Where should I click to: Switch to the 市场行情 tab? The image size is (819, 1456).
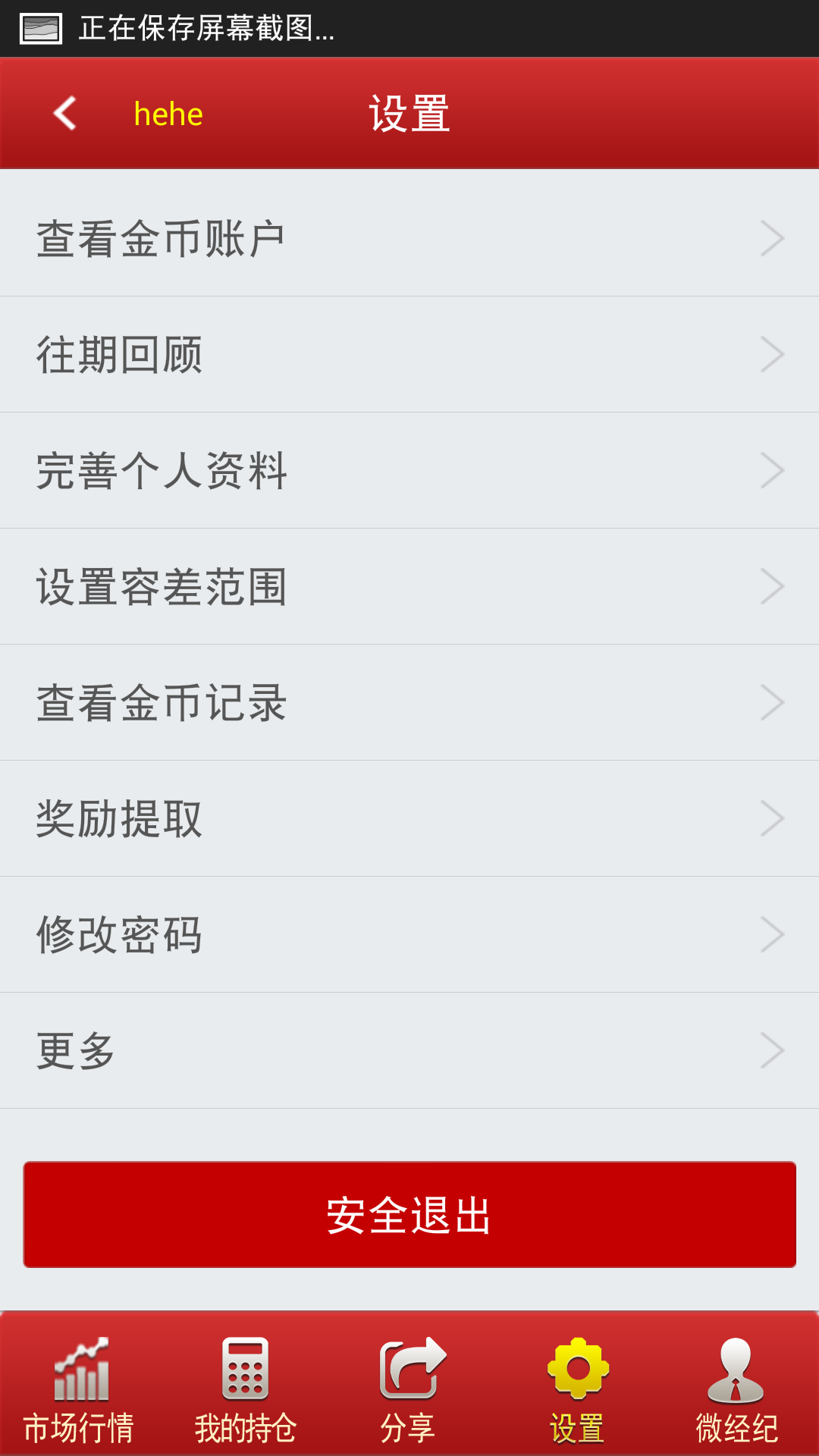pyautogui.click(x=80, y=1389)
